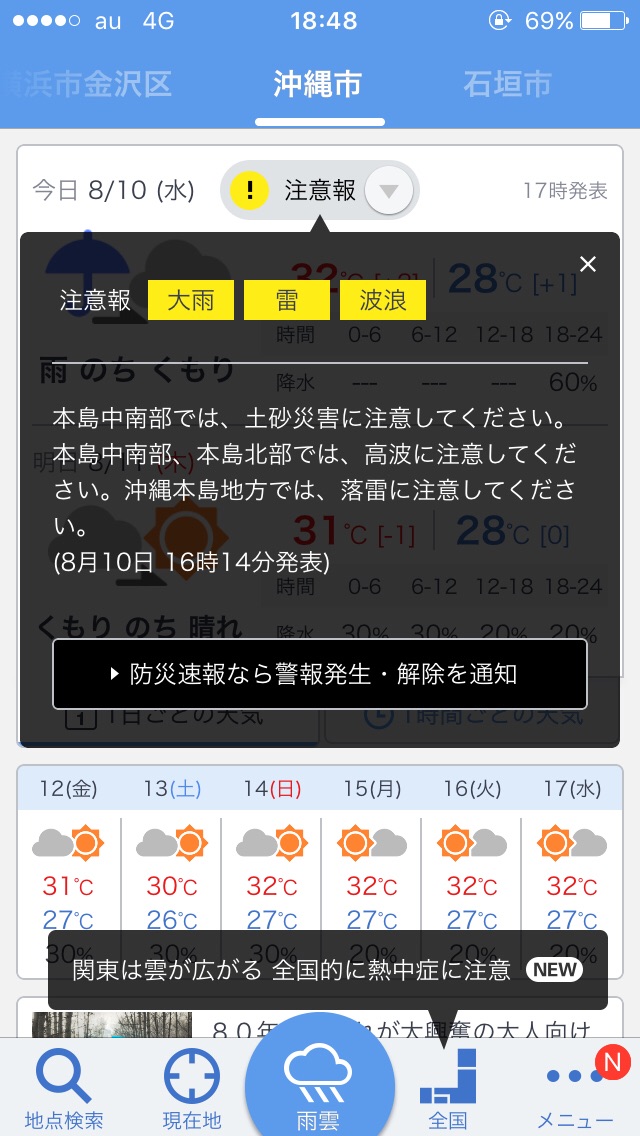Switch to the 石垣市 location tab
The height and width of the screenshot is (1136, 640).
click(x=507, y=84)
